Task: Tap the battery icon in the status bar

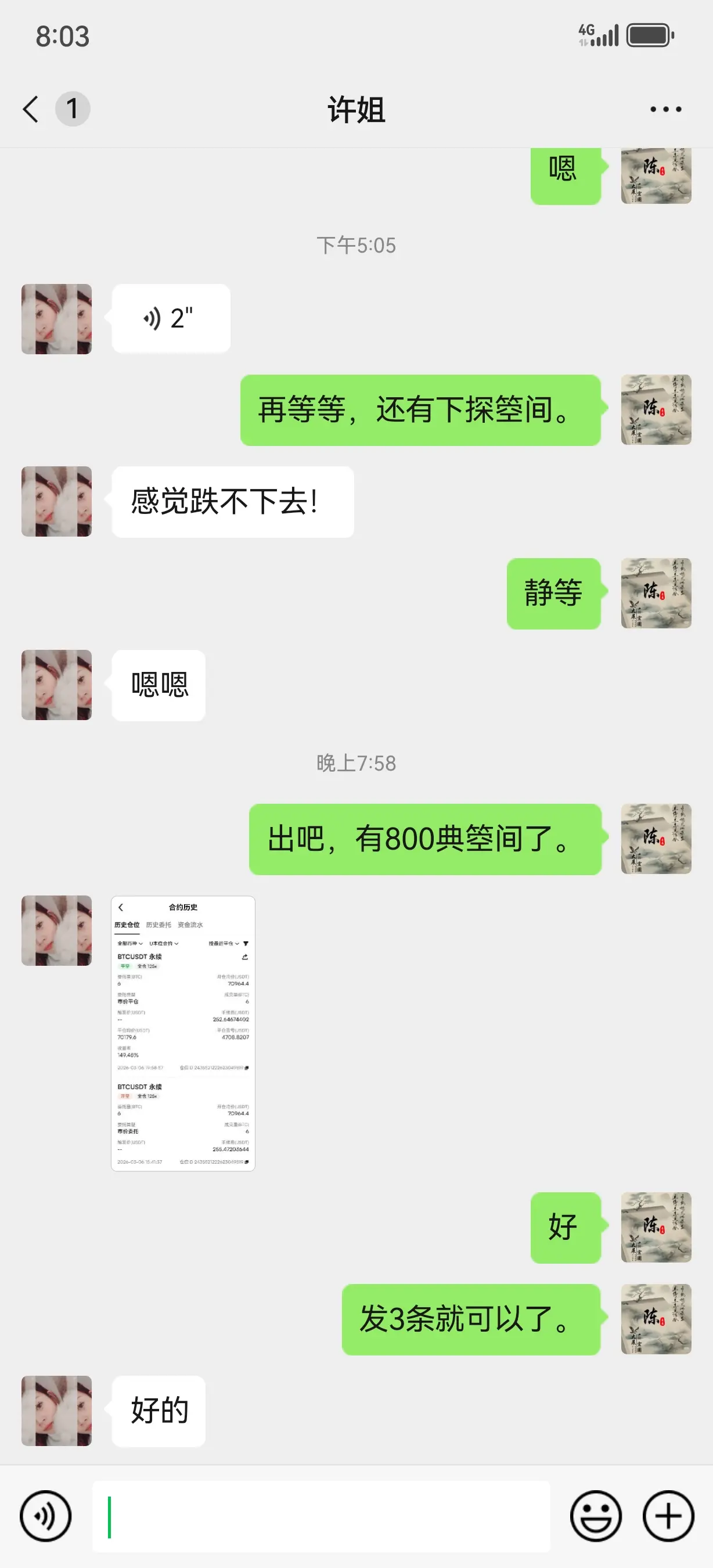Action: point(650,35)
